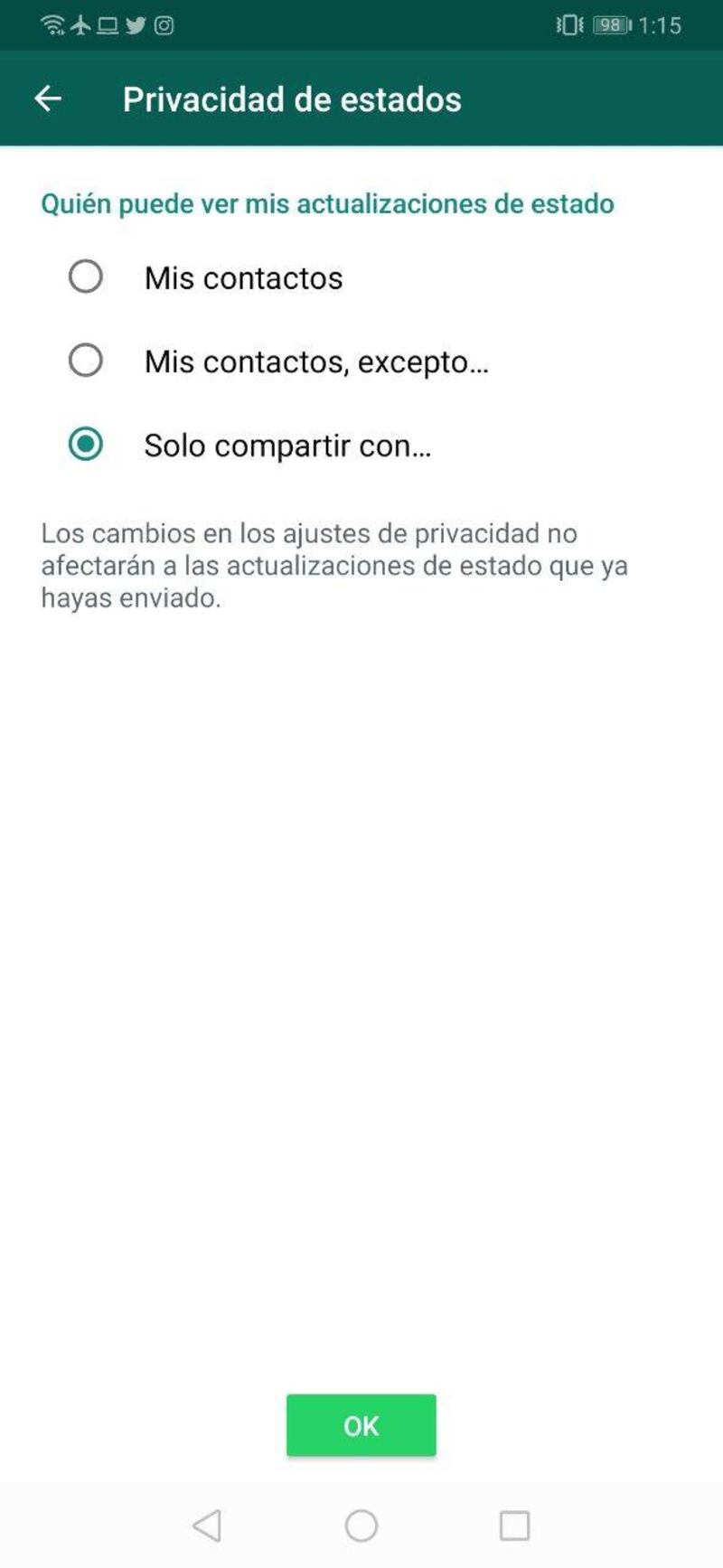Go back from Privacidad de estados
Screen dimensions: 723x1568
(48, 99)
